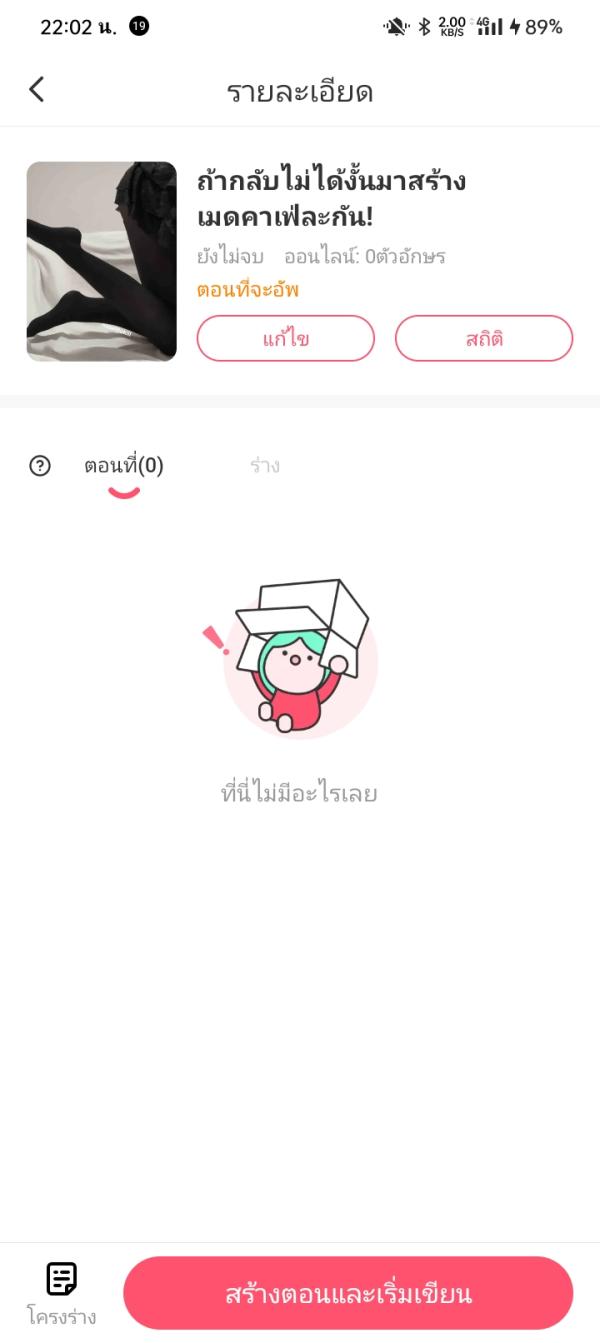Tap สร้างตอนและเริ่มเขียน button
The image size is (600, 1343).
coord(348,1294)
